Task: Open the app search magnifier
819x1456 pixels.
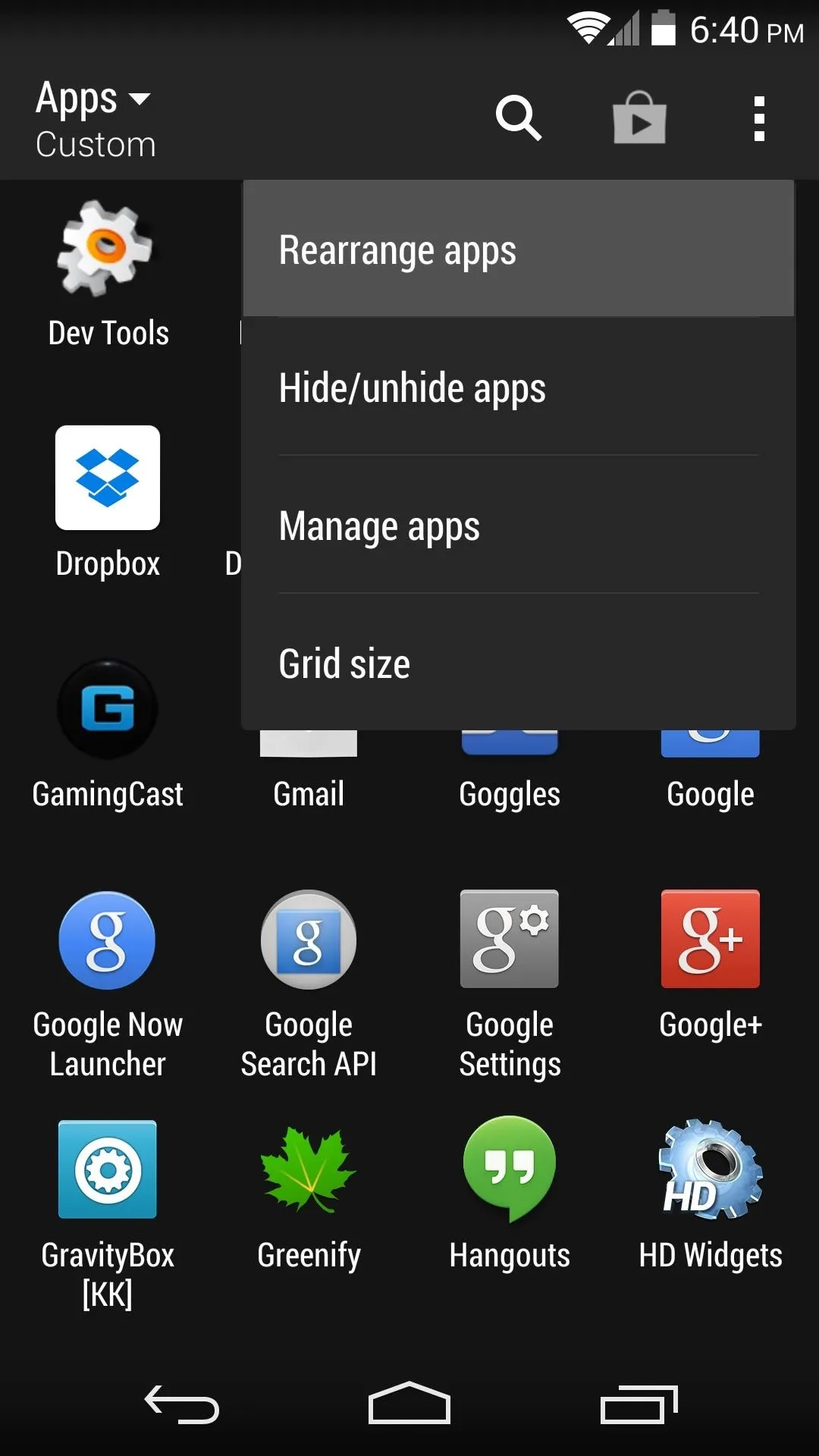Action: coord(519,118)
